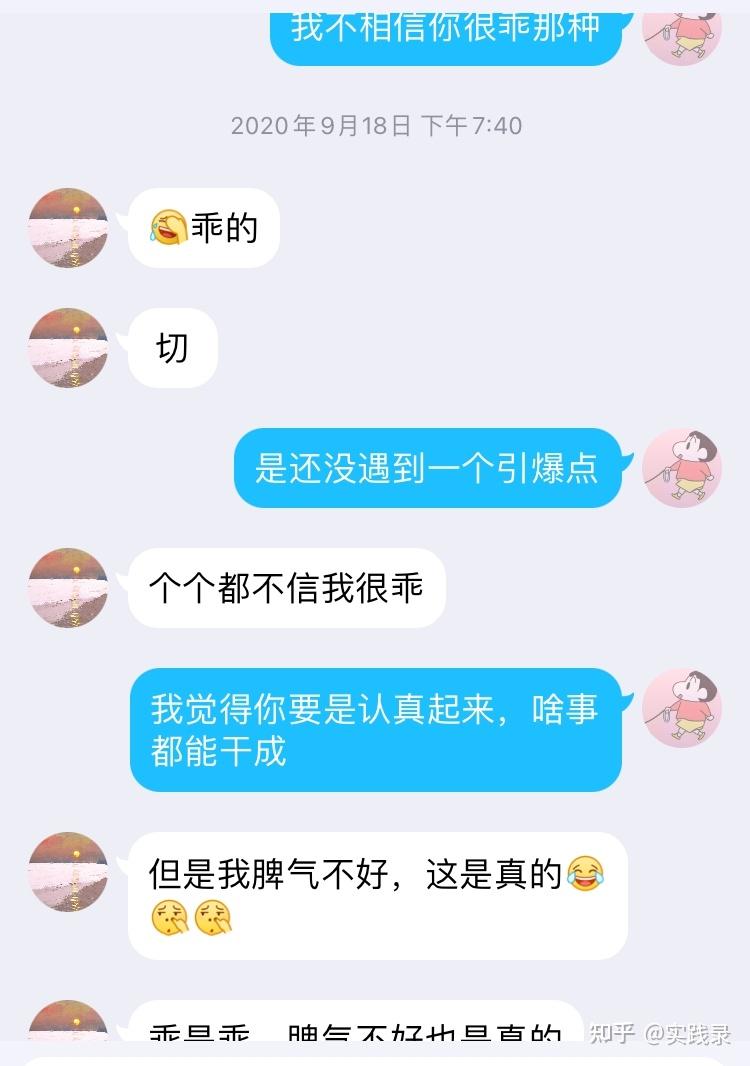
Task: View profile from avatar beside 个个都不信我很乖
Action: [68, 588]
